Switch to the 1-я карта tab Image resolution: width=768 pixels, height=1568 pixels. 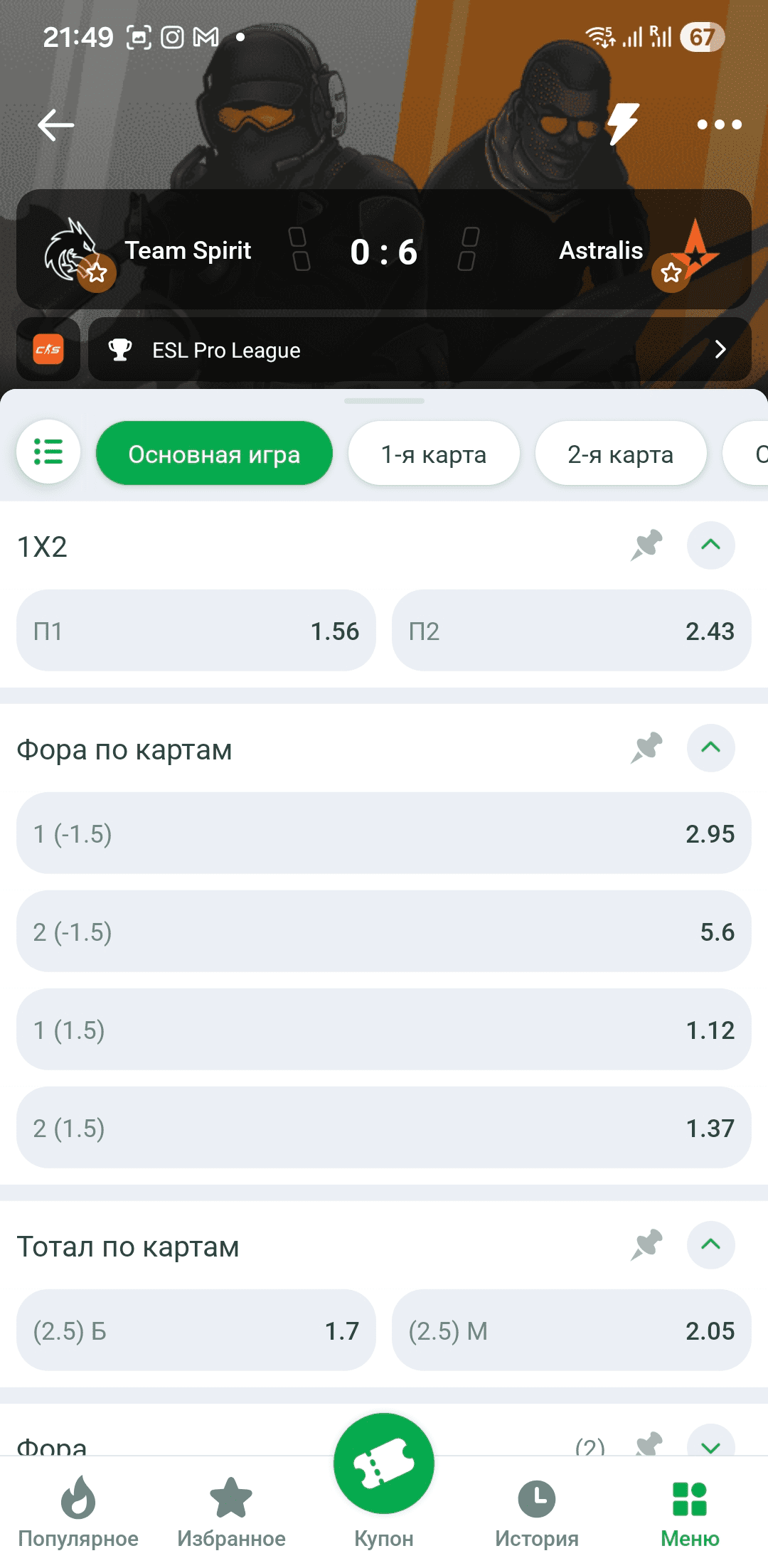pyautogui.click(x=434, y=454)
